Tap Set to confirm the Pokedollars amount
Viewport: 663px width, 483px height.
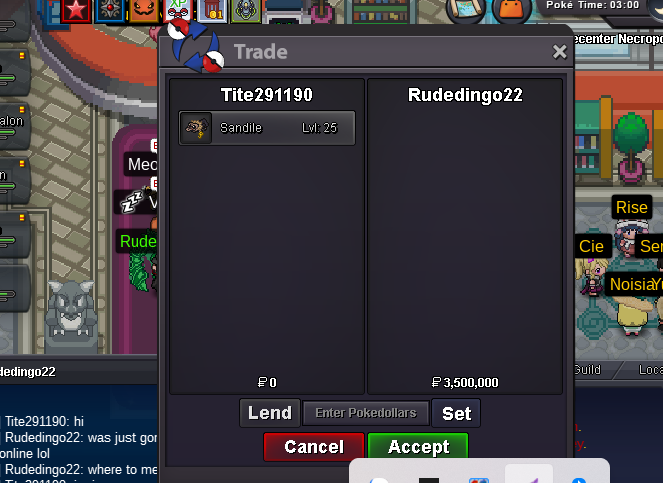tap(456, 413)
